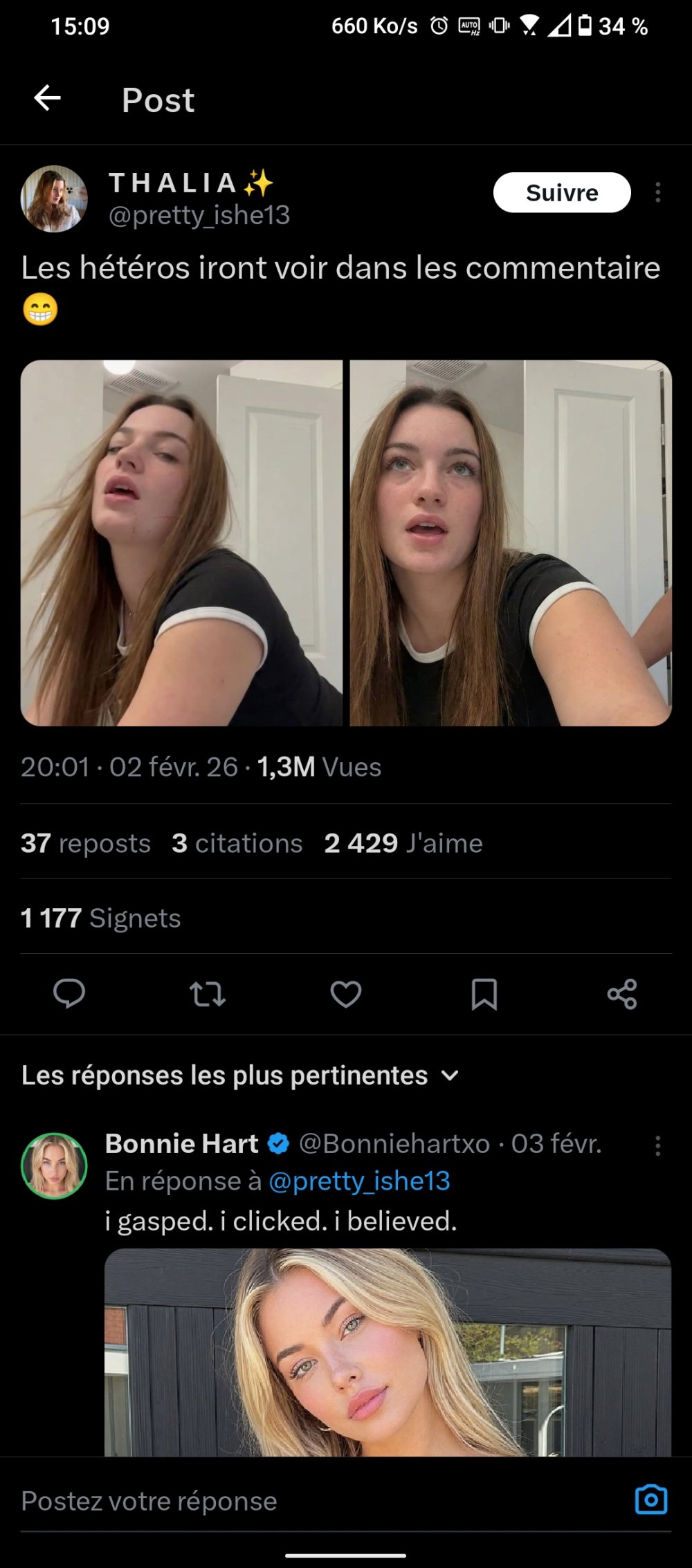This screenshot has width=692, height=1568.
Task: Bookmark THALIA's post
Action: pos(484,994)
